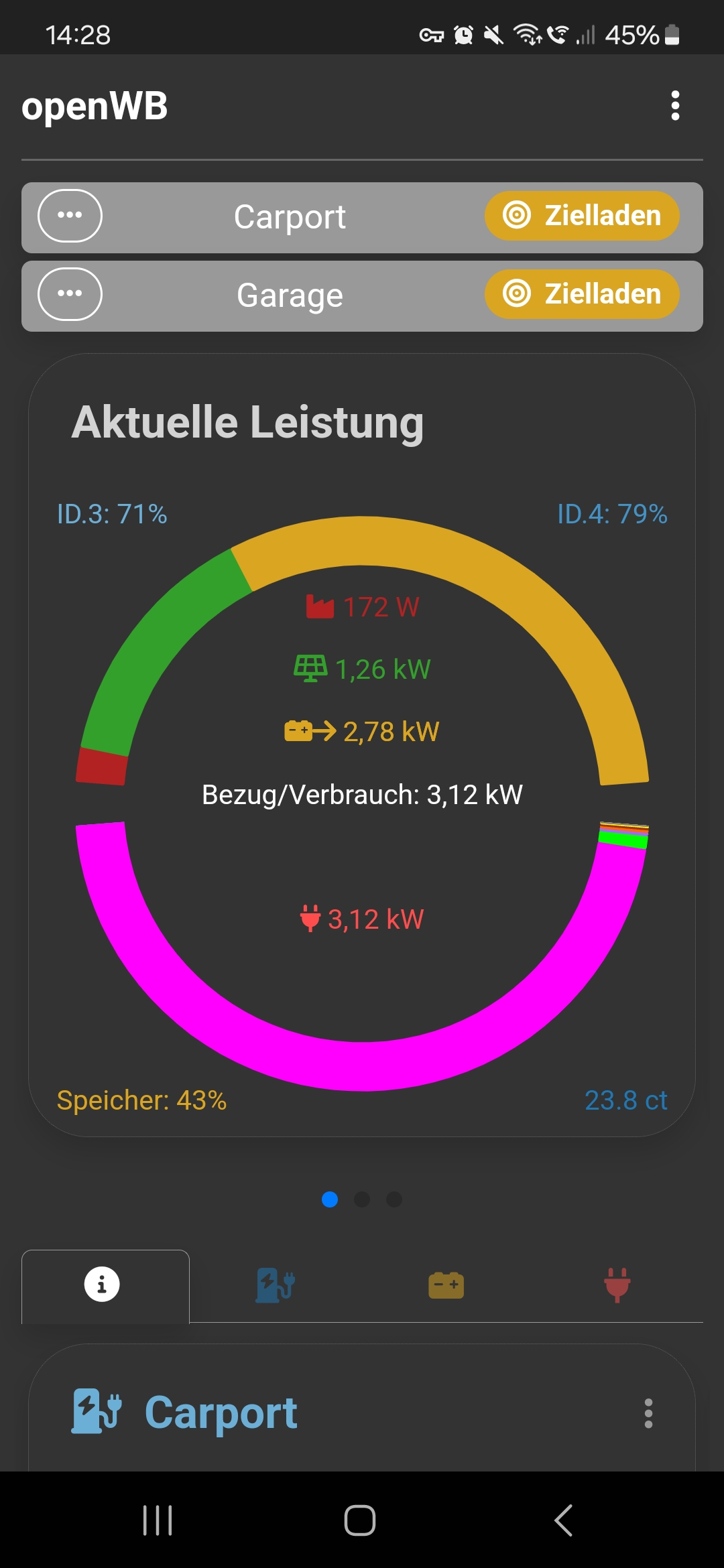Open the options button in Garage row
Viewport: 724px width, 1568px height.
click(70, 294)
